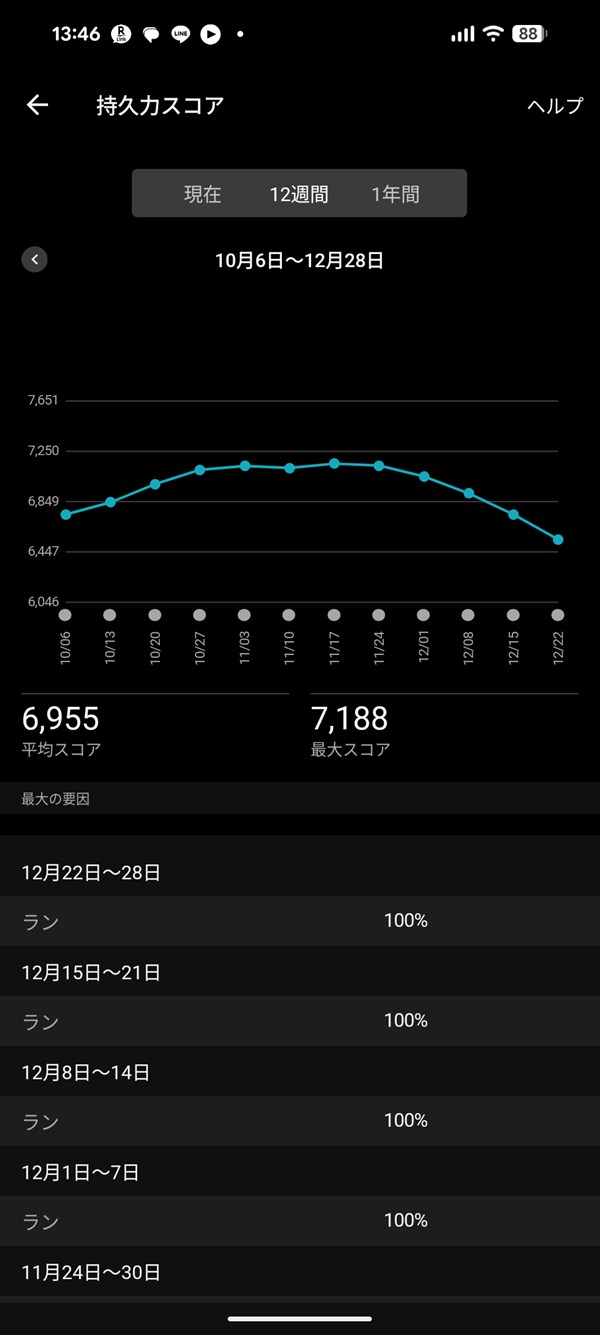Select the 12週間 tab

tap(298, 194)
